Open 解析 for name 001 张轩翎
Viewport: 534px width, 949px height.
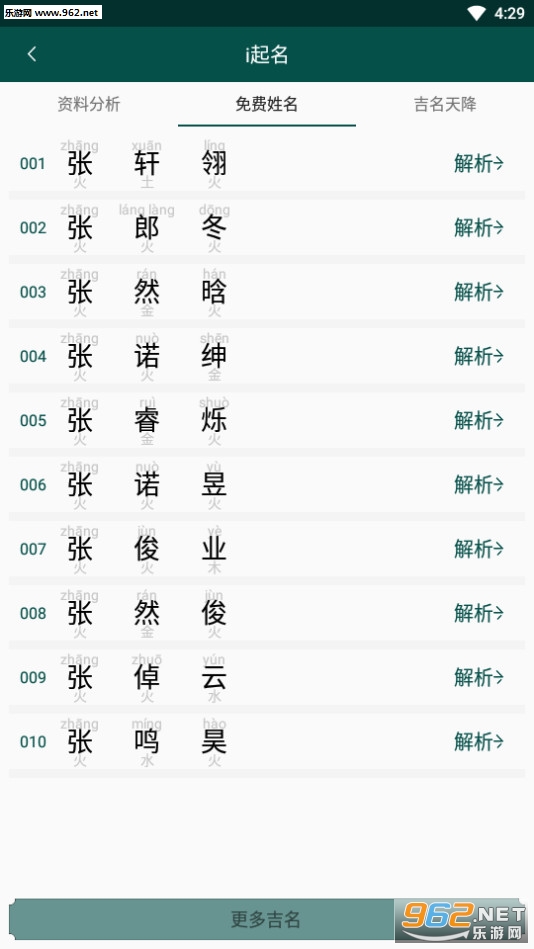[478, 163]
